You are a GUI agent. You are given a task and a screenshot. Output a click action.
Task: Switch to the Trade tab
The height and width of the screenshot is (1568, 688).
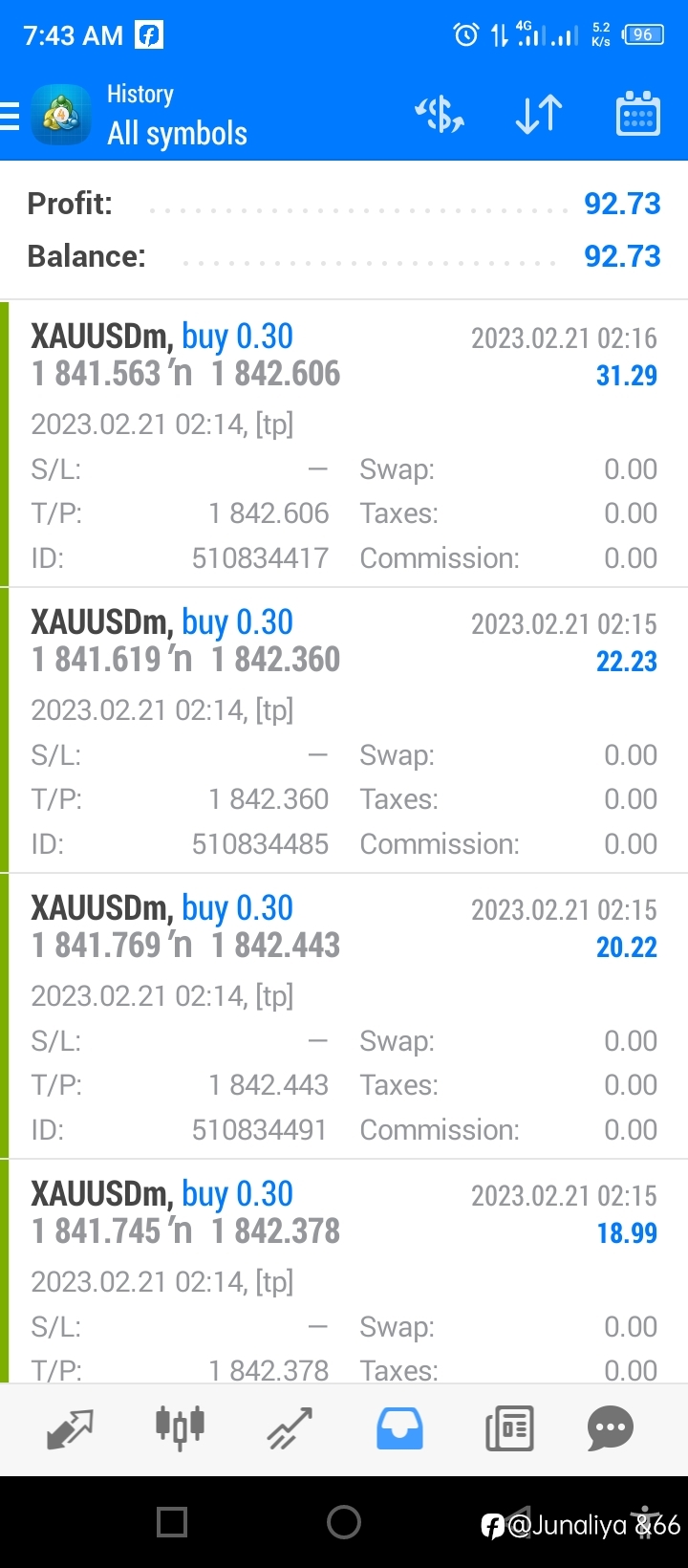pyautogui.click(x=290, y=1429)
